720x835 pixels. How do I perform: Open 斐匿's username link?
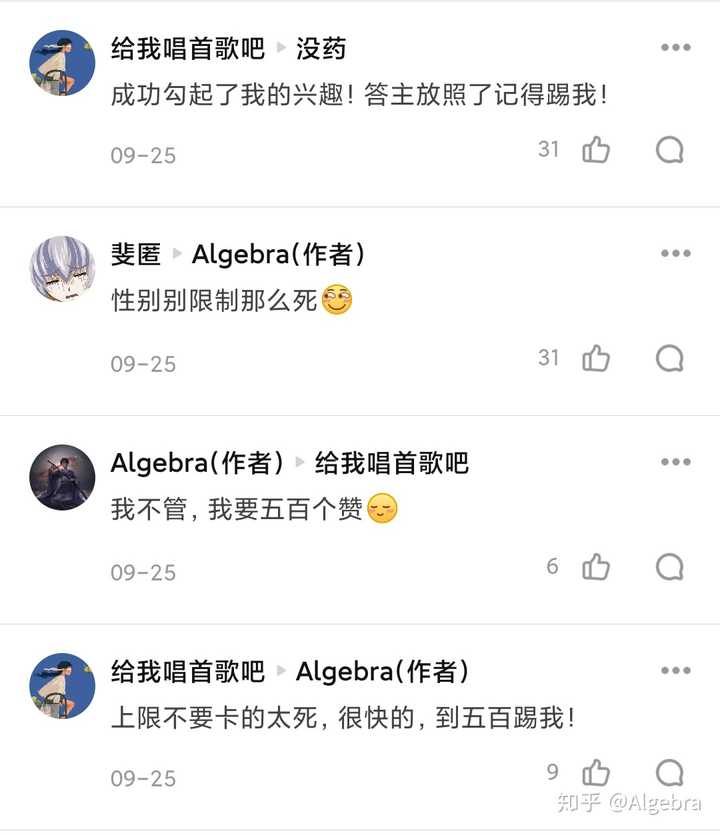[136, 254]
